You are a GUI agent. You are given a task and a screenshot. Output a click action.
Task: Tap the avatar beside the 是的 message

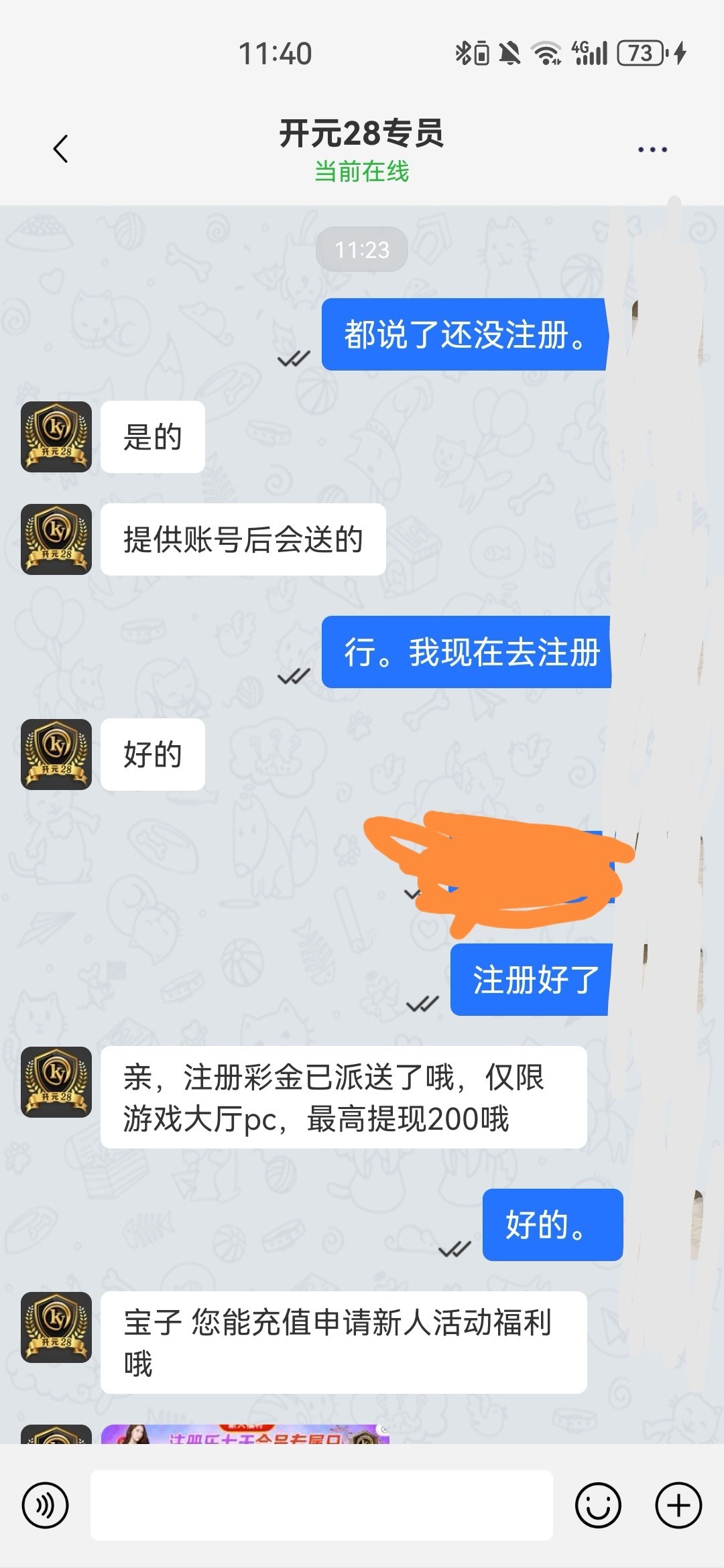56,437
